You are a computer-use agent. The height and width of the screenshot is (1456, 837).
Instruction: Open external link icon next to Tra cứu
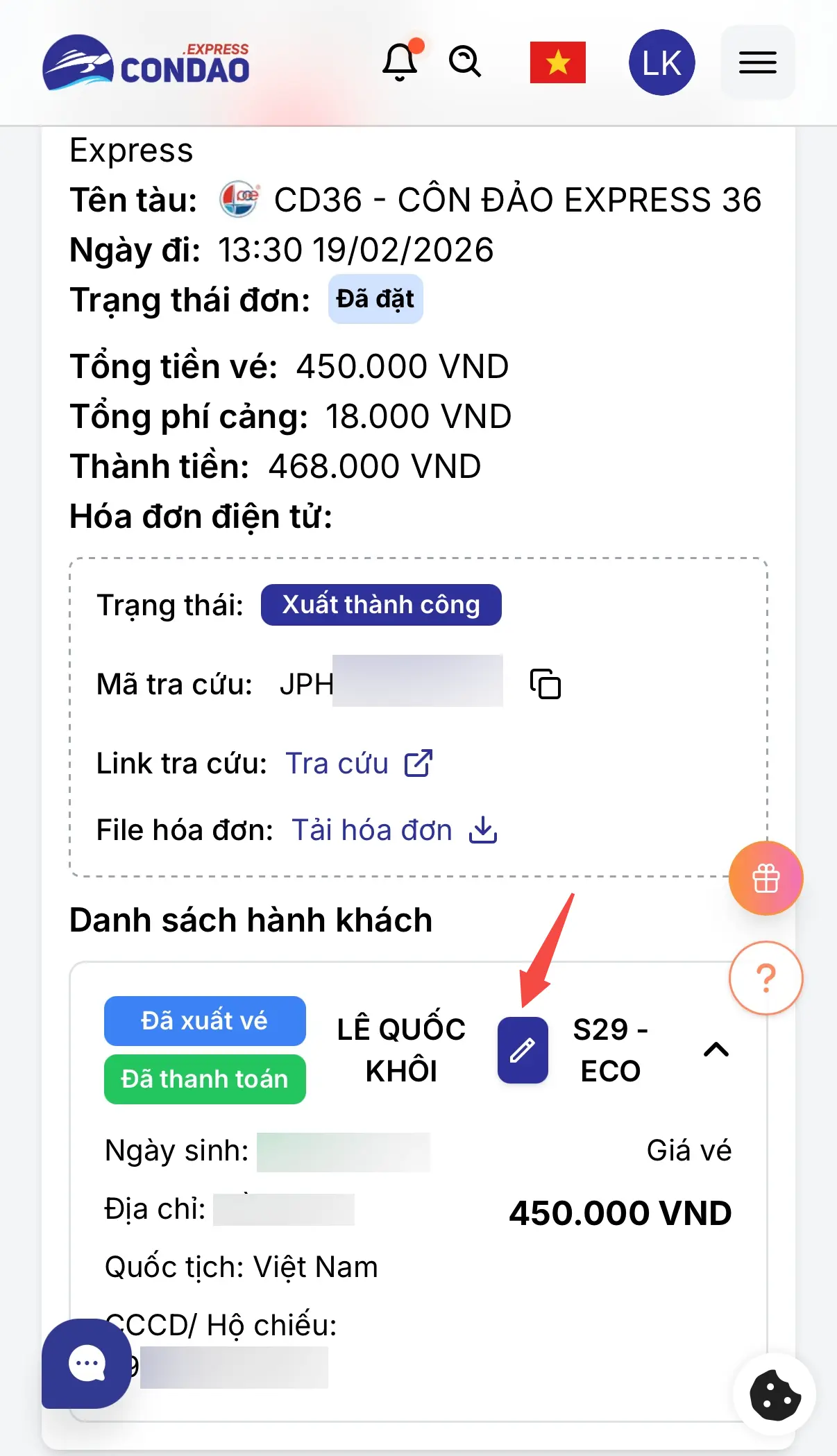[x=417, y=763]
